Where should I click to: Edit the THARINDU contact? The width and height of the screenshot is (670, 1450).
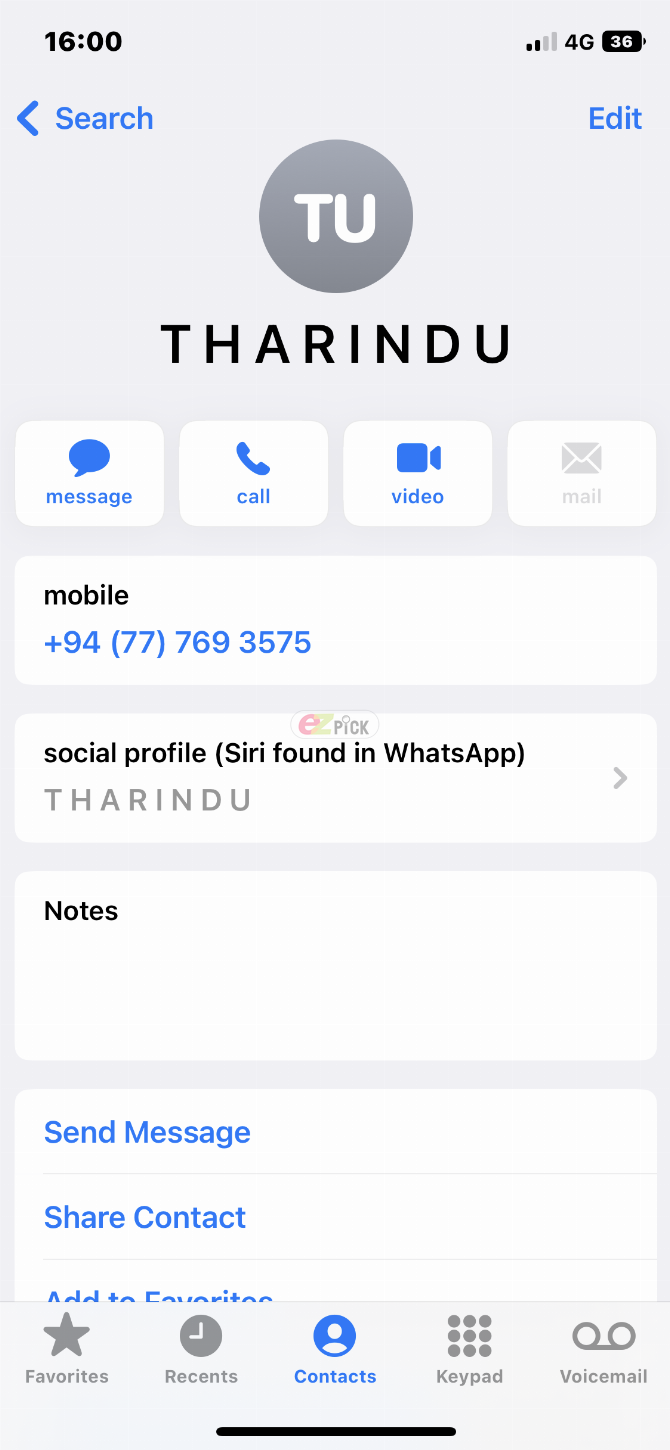614,118
